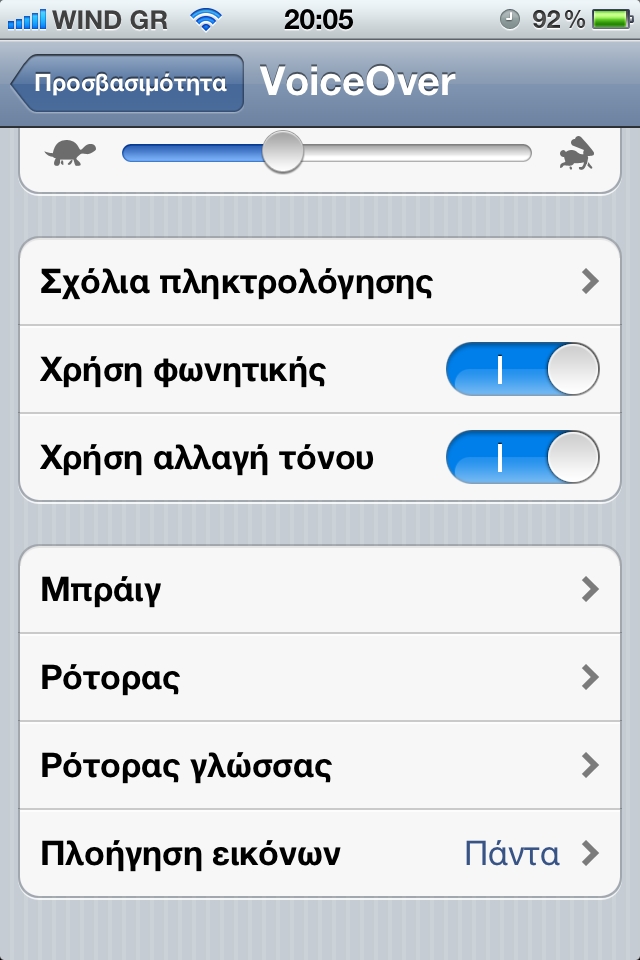Screen dimensions: 640x960
Task: Tap the speaking rate slider
Action: coord(326,153)
